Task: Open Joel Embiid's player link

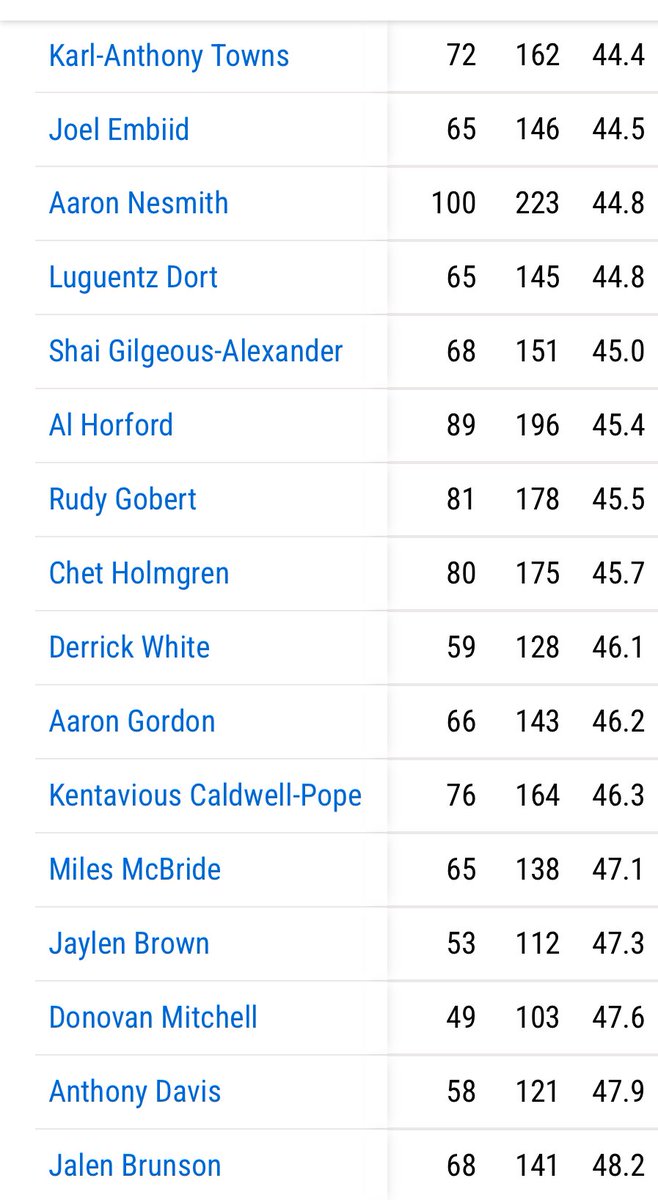Action: click(118, 129)
